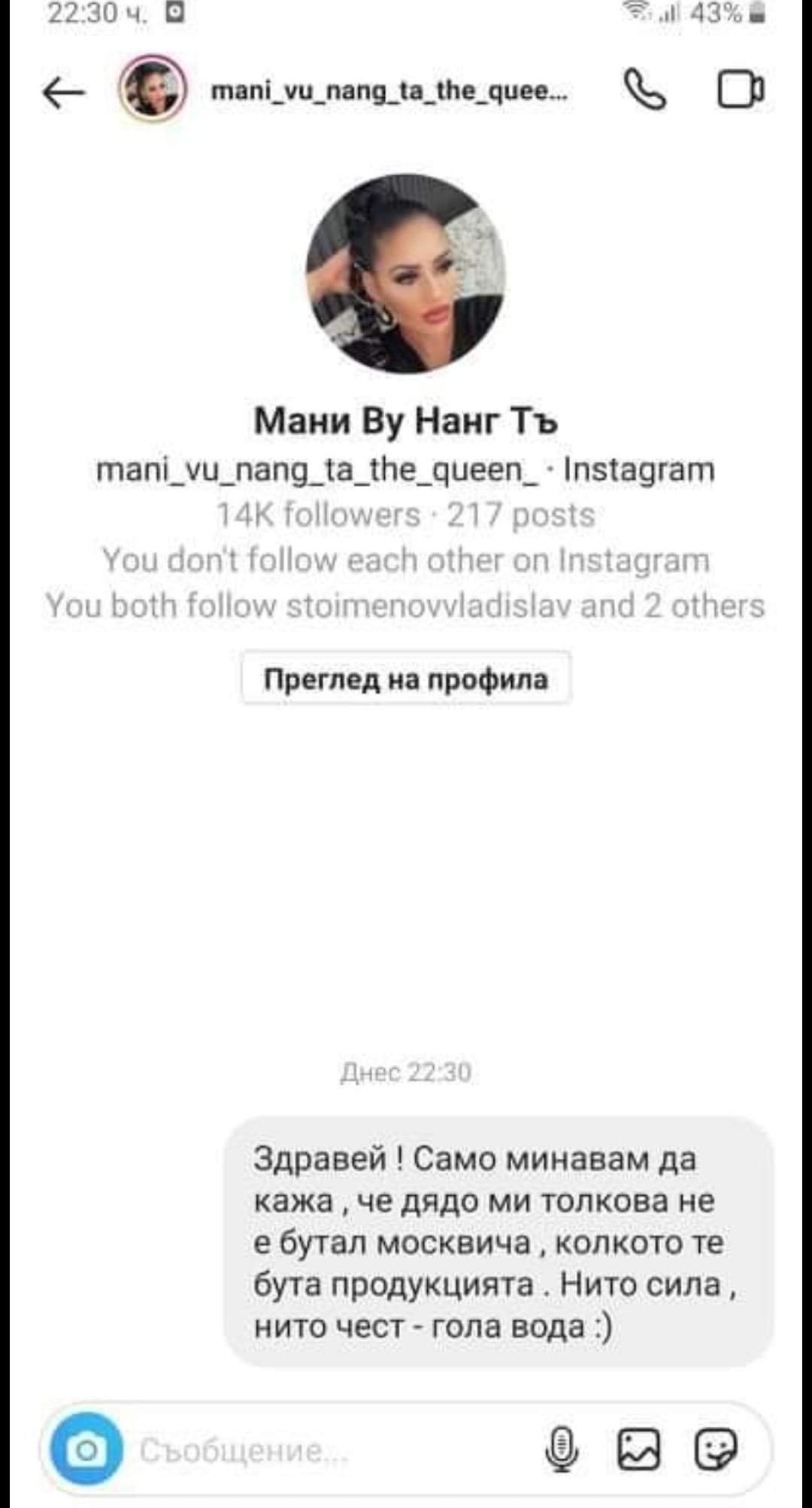The width and height of the screenshot is (812, 1508).
Task: Start a voice call
Action: click(644, 91)
